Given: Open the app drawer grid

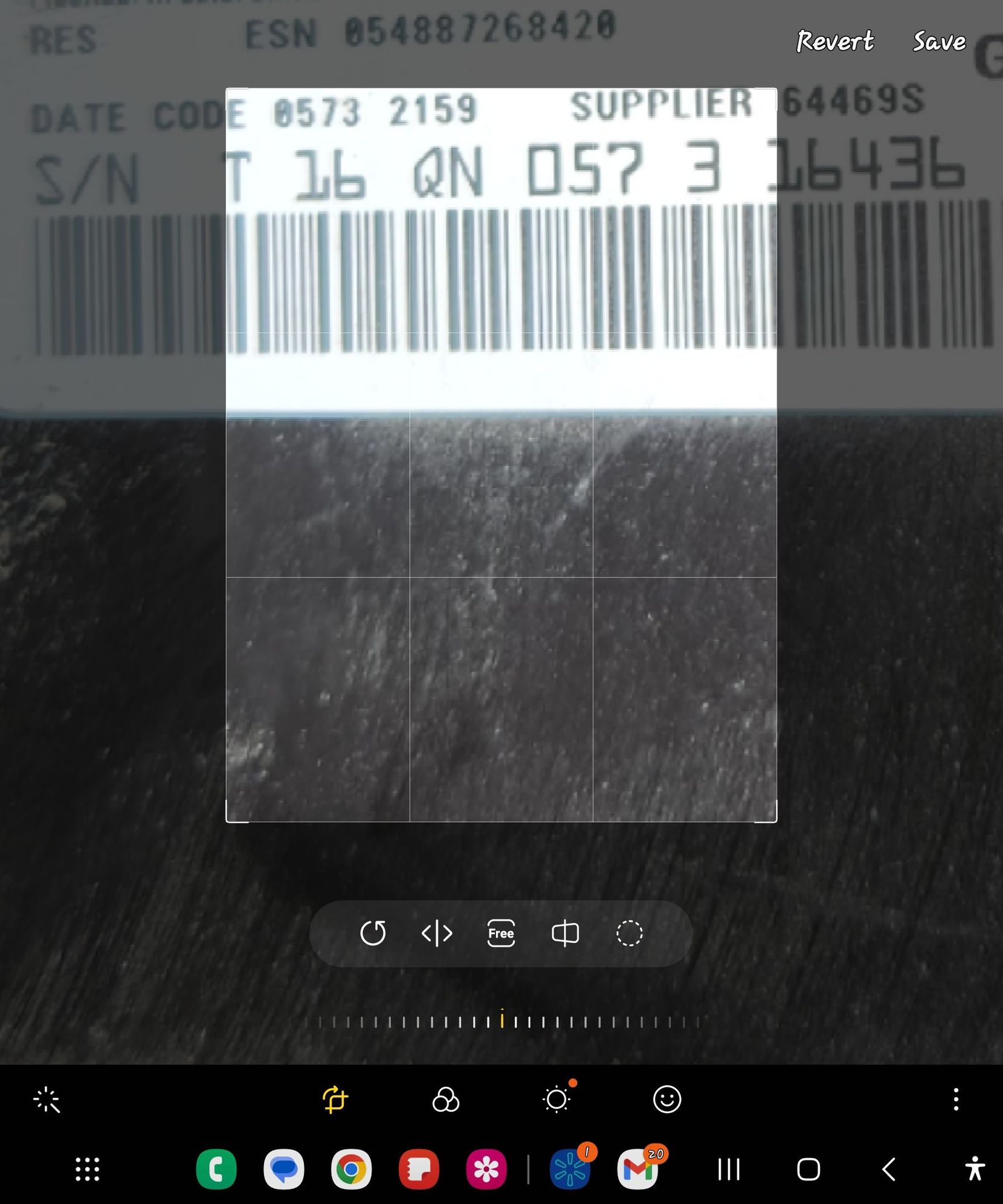Looking at the screenshot, I should pyautogui.click(x=88, y=1169).
